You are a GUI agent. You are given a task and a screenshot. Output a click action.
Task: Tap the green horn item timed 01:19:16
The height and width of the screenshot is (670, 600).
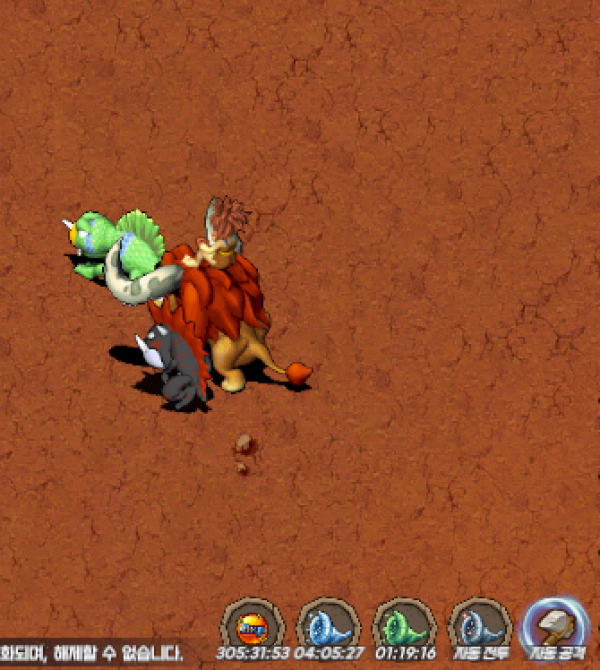tap(405, 629)
